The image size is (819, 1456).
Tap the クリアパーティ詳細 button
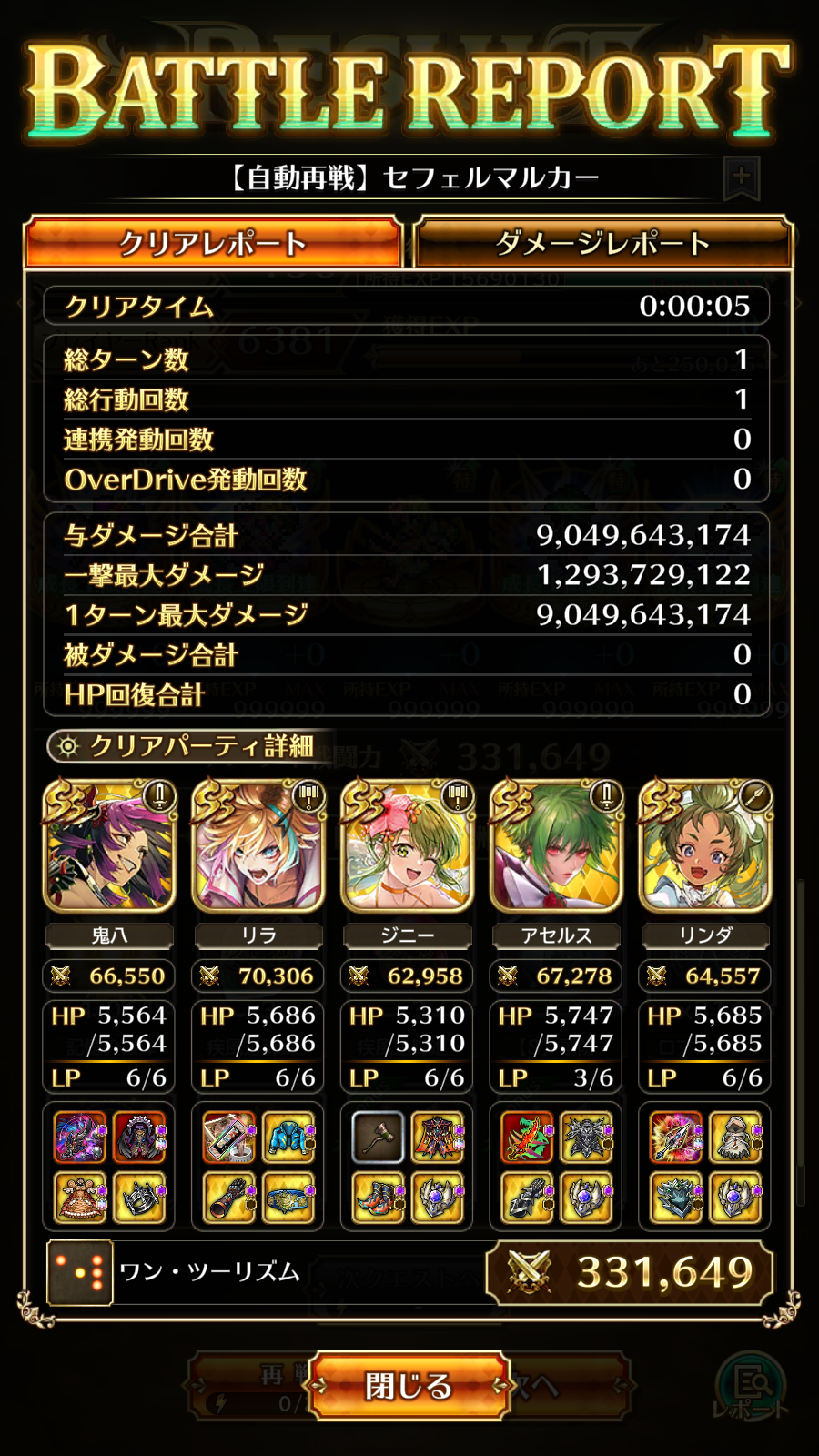[x=189, y=746]
